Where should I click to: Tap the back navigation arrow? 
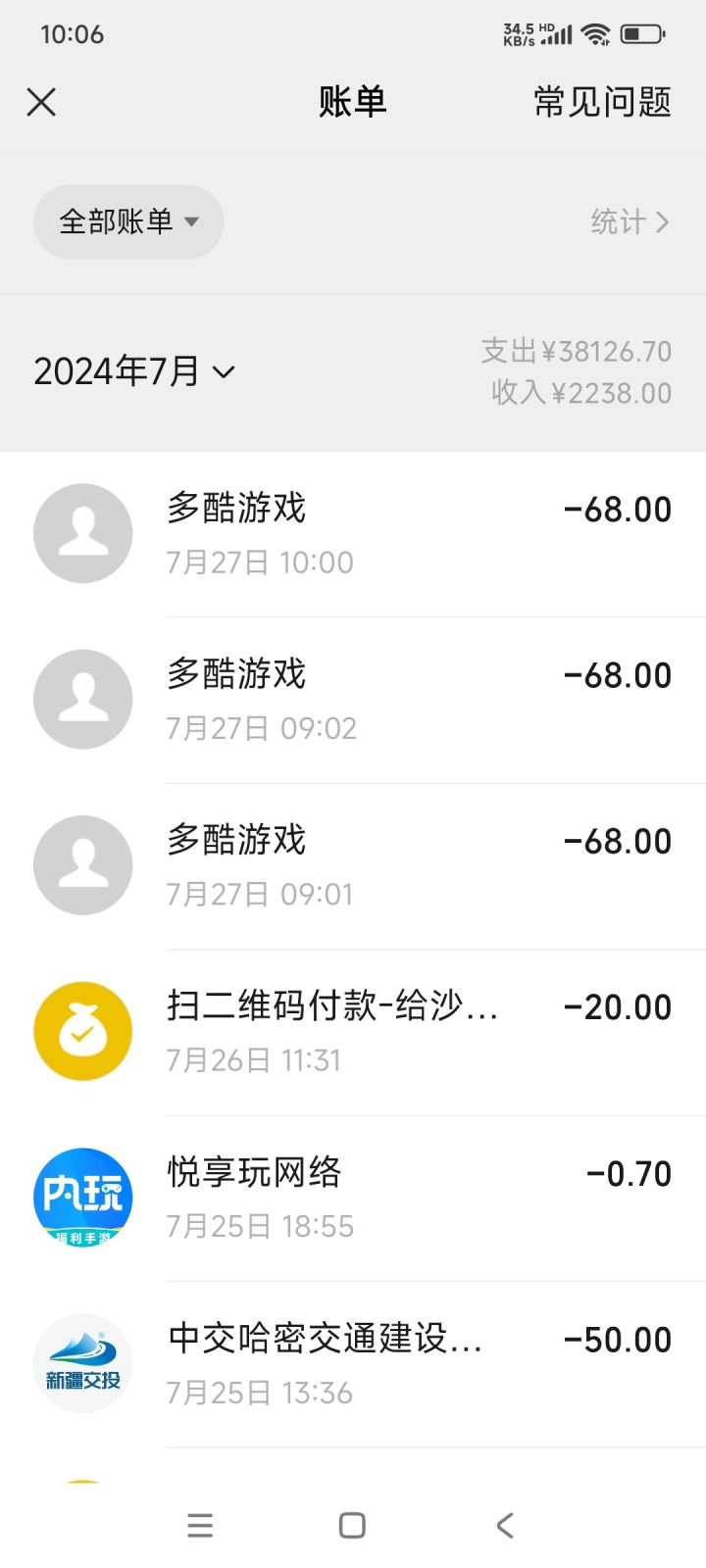pyautogui.click(x=504, y=1525)
